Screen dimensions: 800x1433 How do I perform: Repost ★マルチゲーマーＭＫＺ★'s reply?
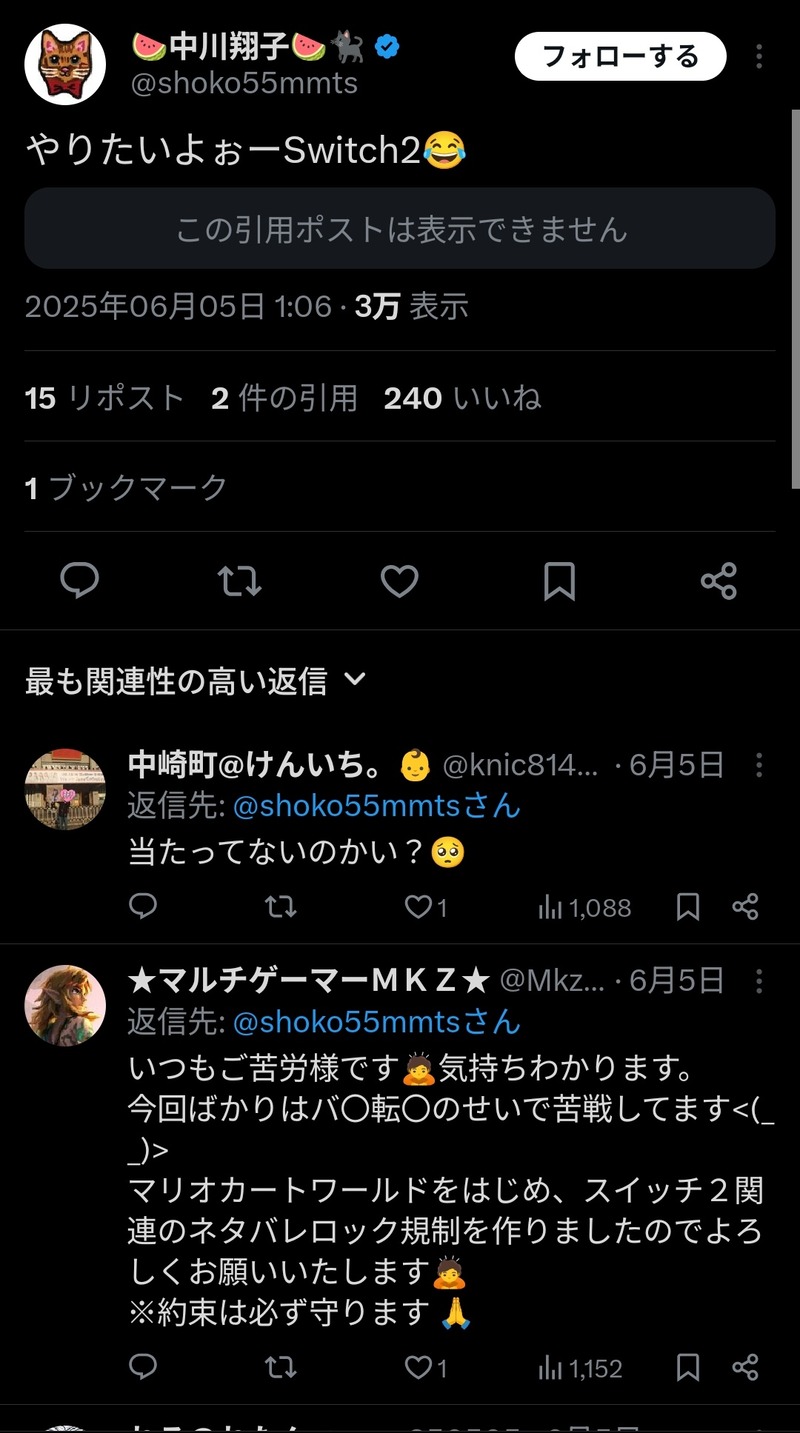pos(280,1367)
